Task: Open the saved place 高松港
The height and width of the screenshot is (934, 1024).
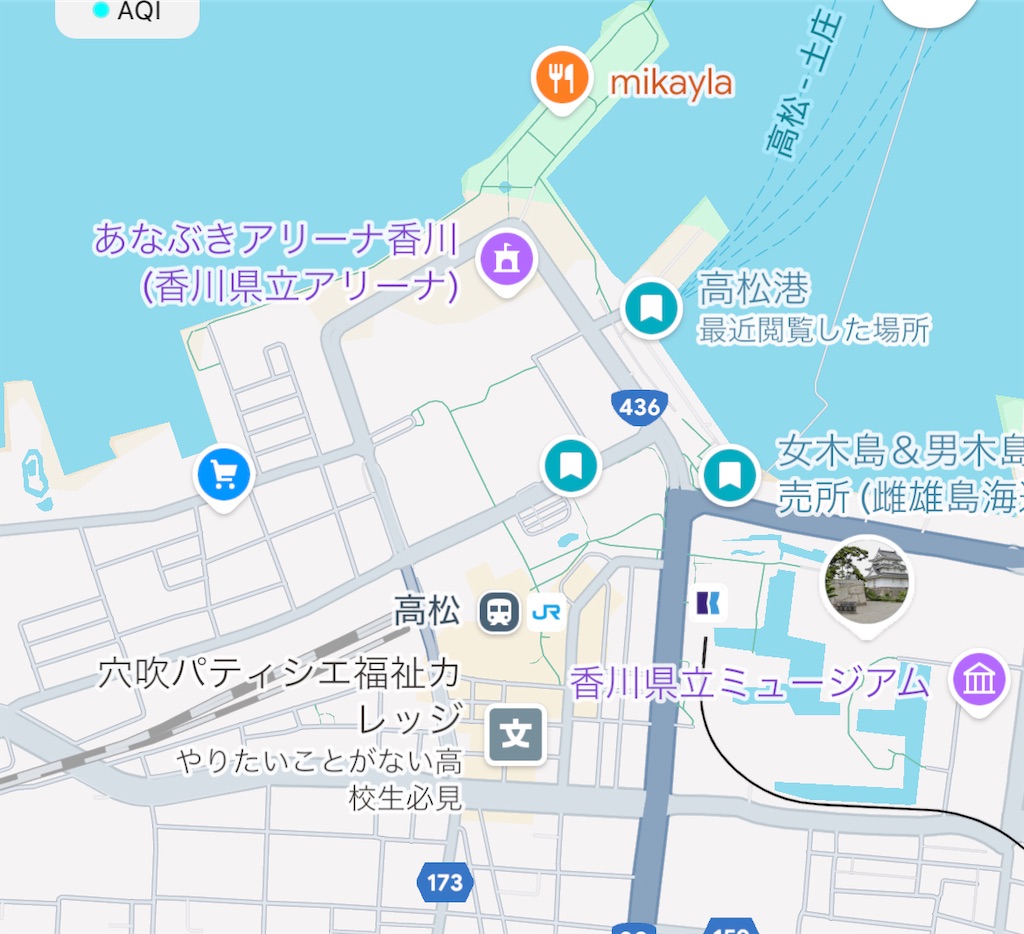Action: click(652, 308)
